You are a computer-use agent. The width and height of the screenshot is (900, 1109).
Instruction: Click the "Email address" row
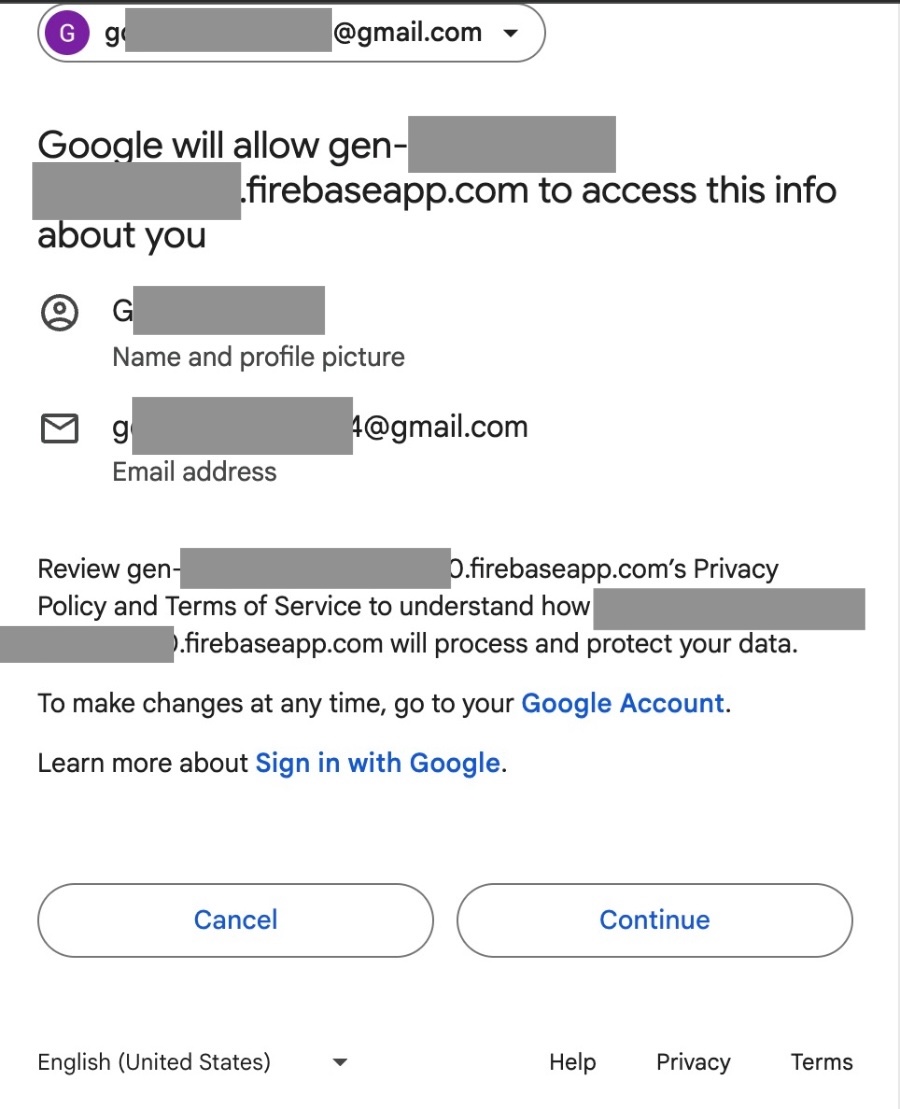click(193, 471)
